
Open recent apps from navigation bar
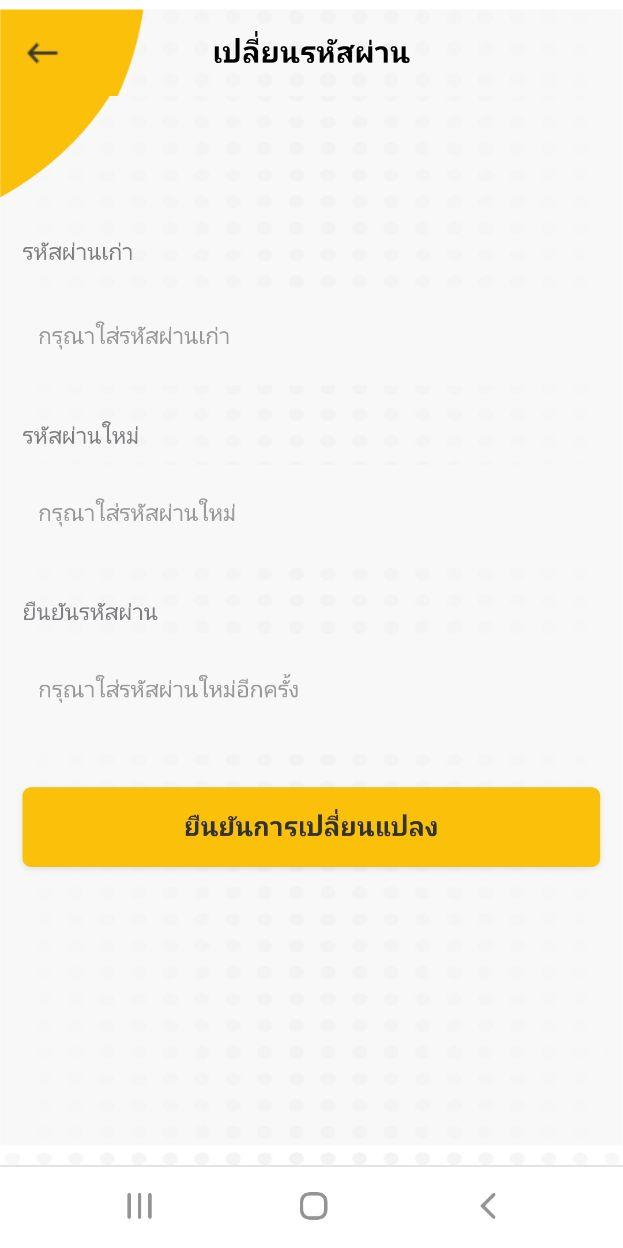tap(139, 1206)
